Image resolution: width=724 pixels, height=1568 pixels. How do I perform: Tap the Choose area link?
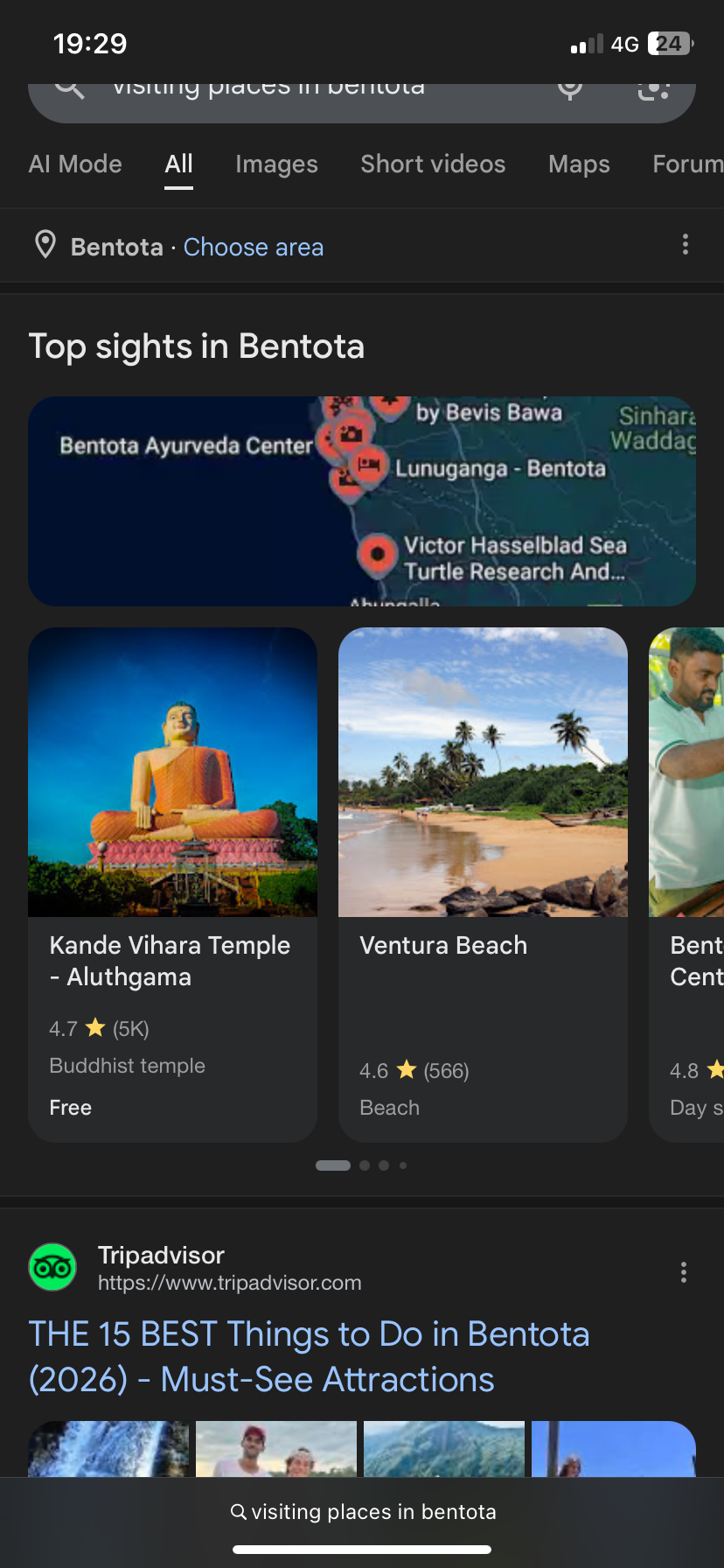click(x=254, y=248)
